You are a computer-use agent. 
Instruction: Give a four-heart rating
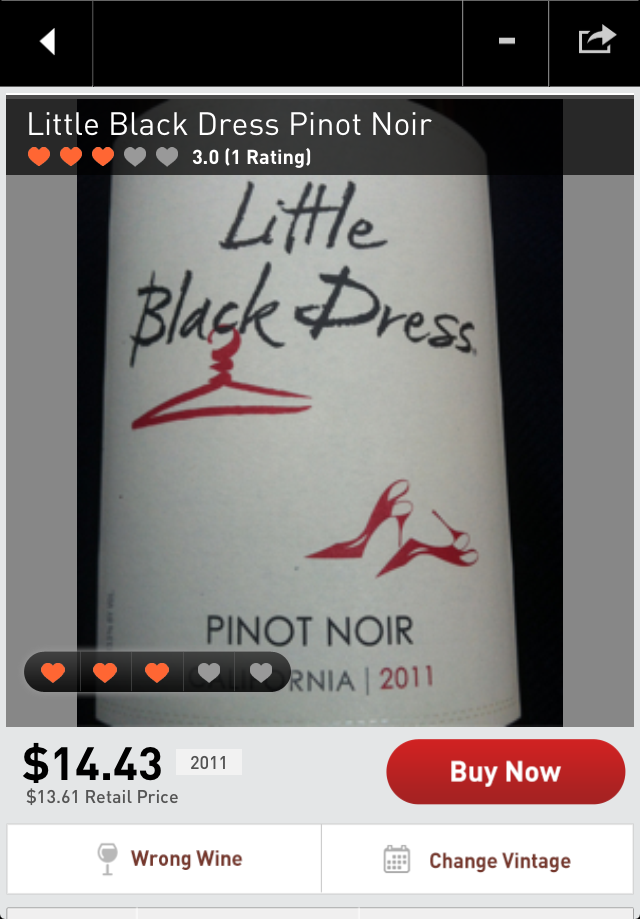point(209,673)
